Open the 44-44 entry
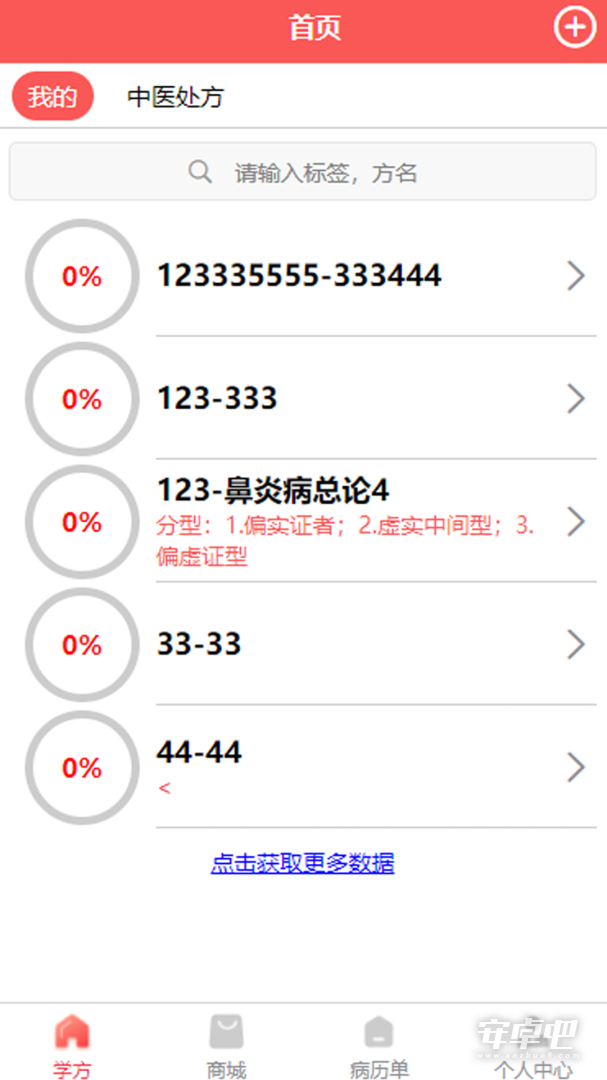 (x=303, y=767)
